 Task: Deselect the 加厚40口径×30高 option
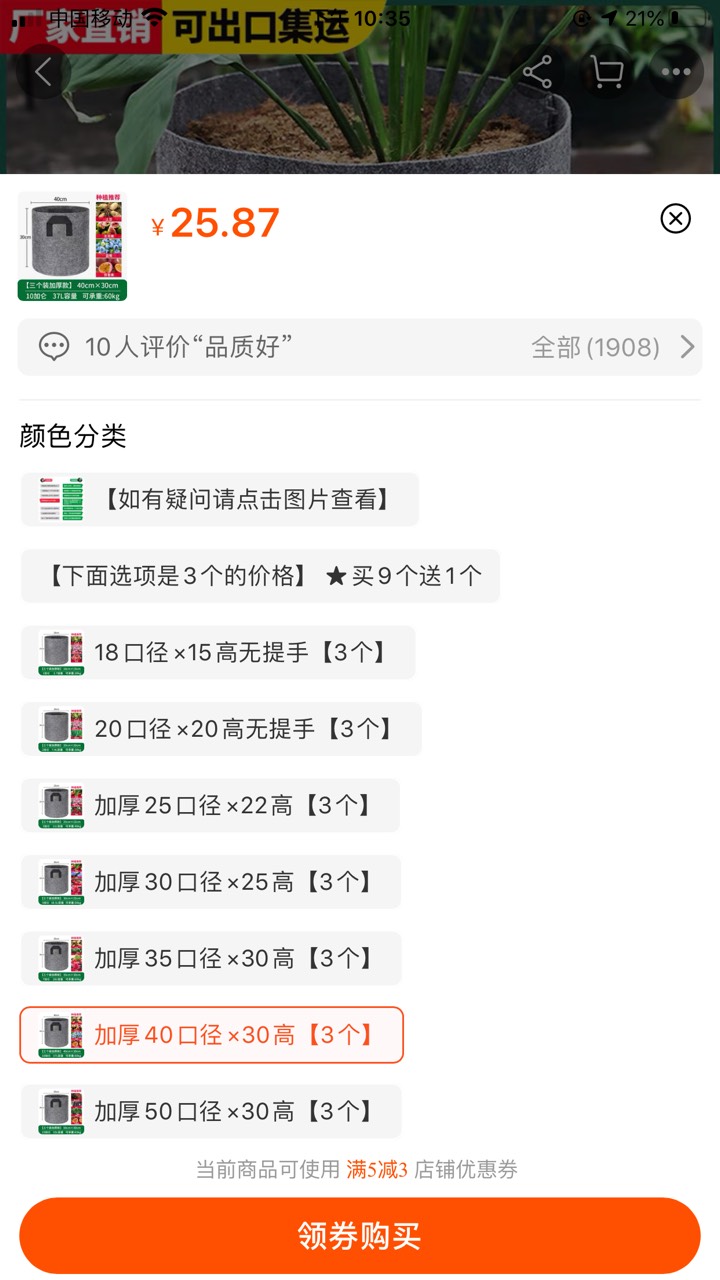[x=211, y=1035]
